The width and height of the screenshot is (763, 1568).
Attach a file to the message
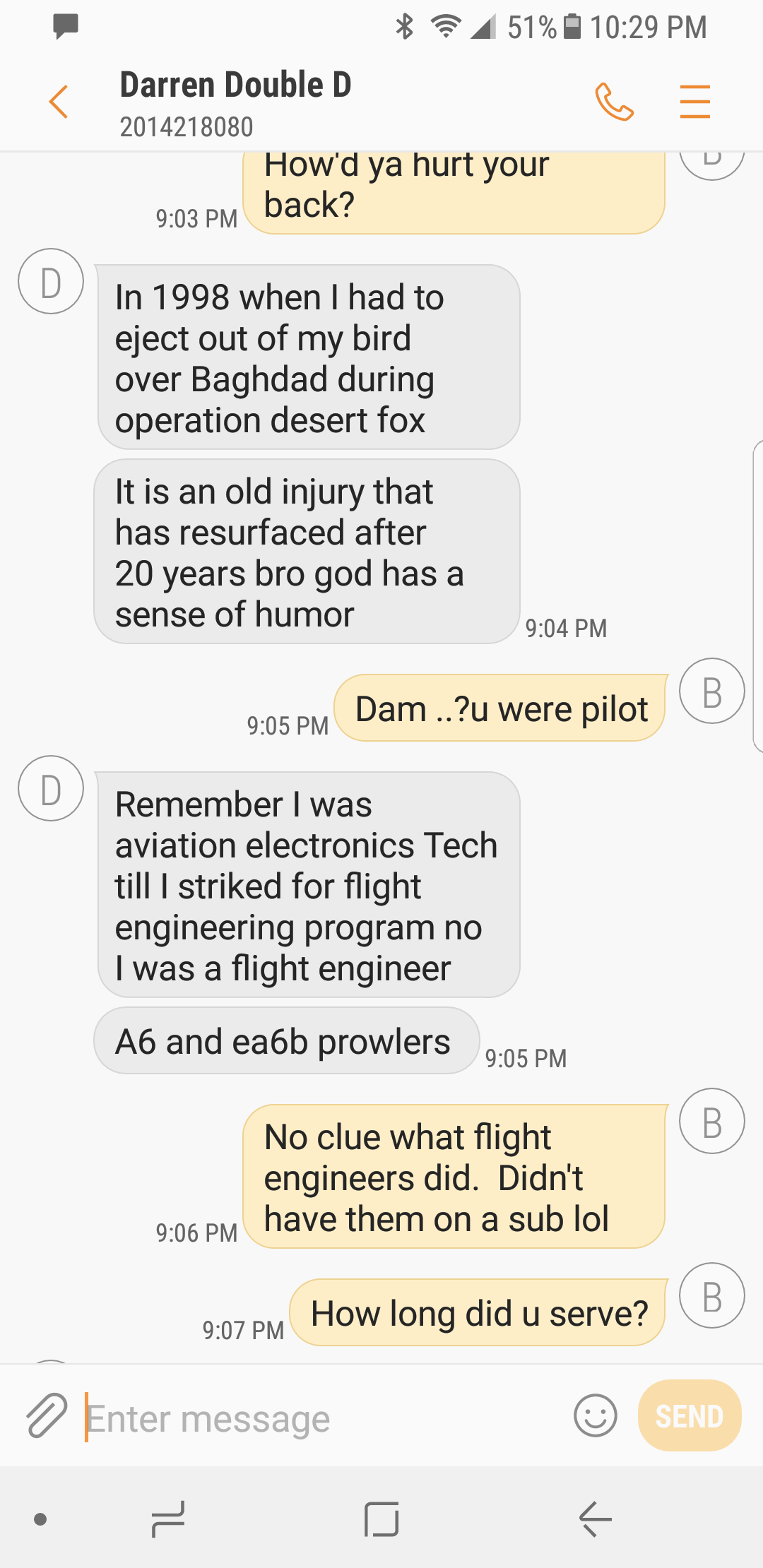[x=47, y=1415]
